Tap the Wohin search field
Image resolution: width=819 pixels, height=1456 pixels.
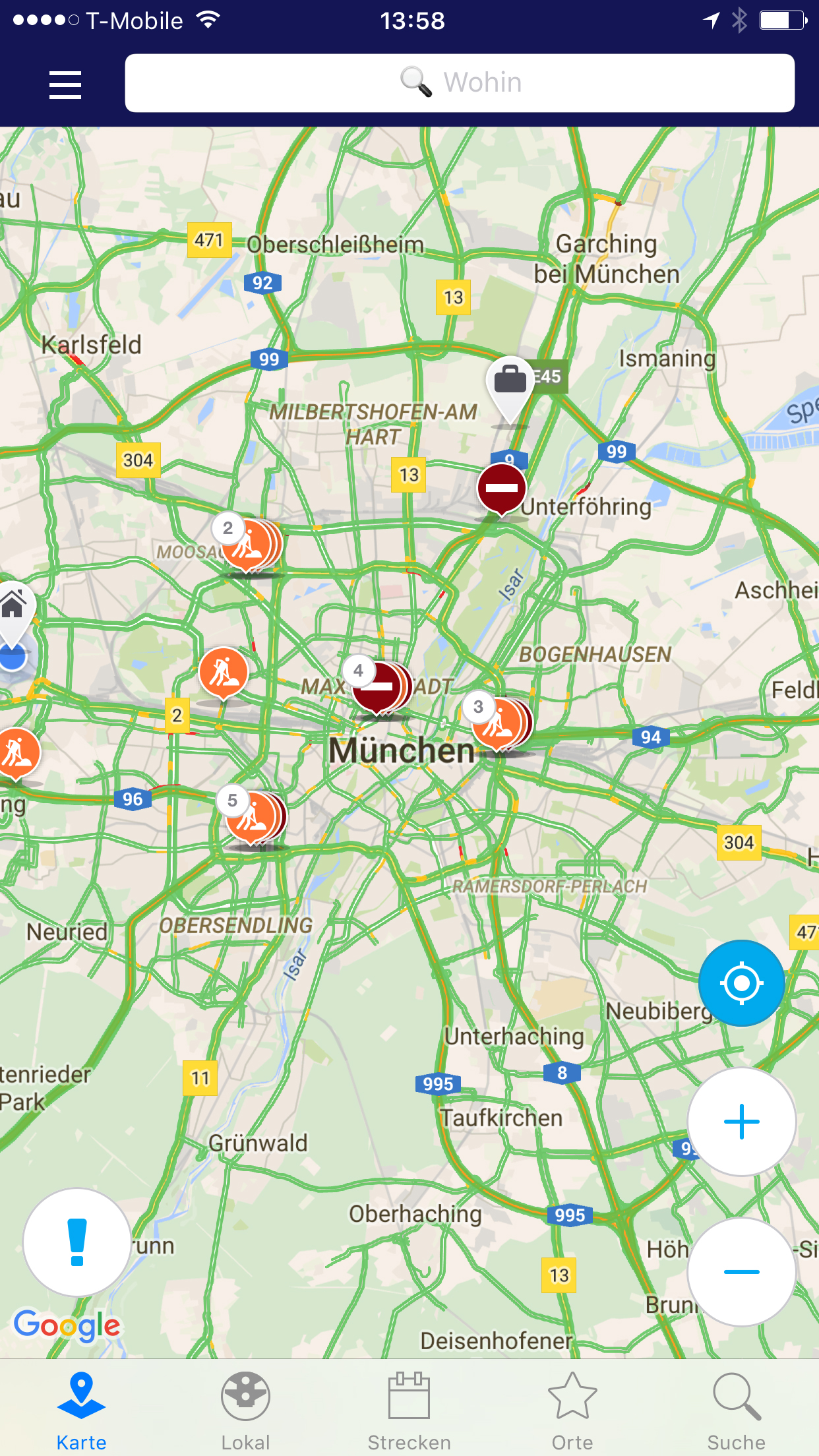[460, 83]
